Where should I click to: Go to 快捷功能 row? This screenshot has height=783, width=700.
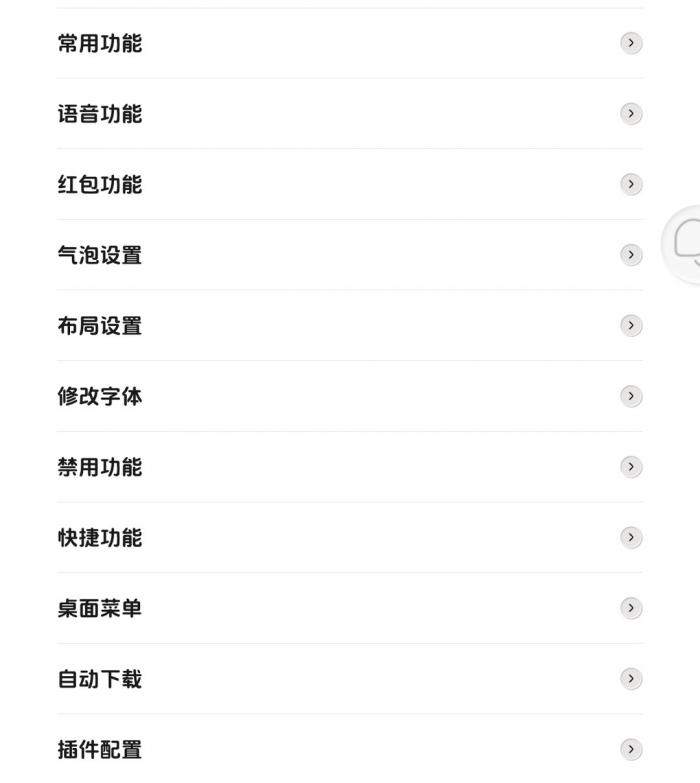pos(349,537)
